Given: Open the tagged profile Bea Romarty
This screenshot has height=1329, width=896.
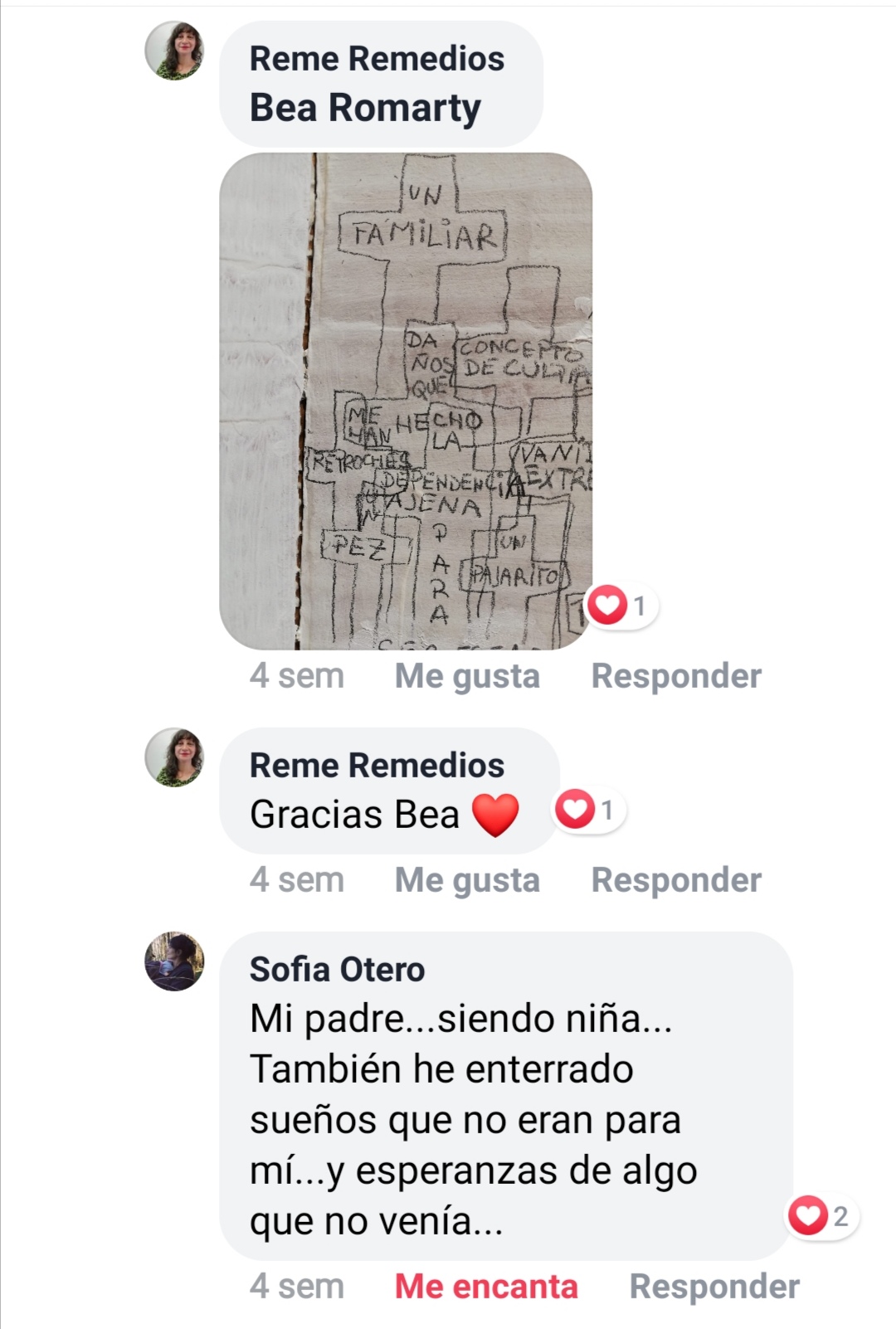Looking at the screenshot, I should point(365,108).
